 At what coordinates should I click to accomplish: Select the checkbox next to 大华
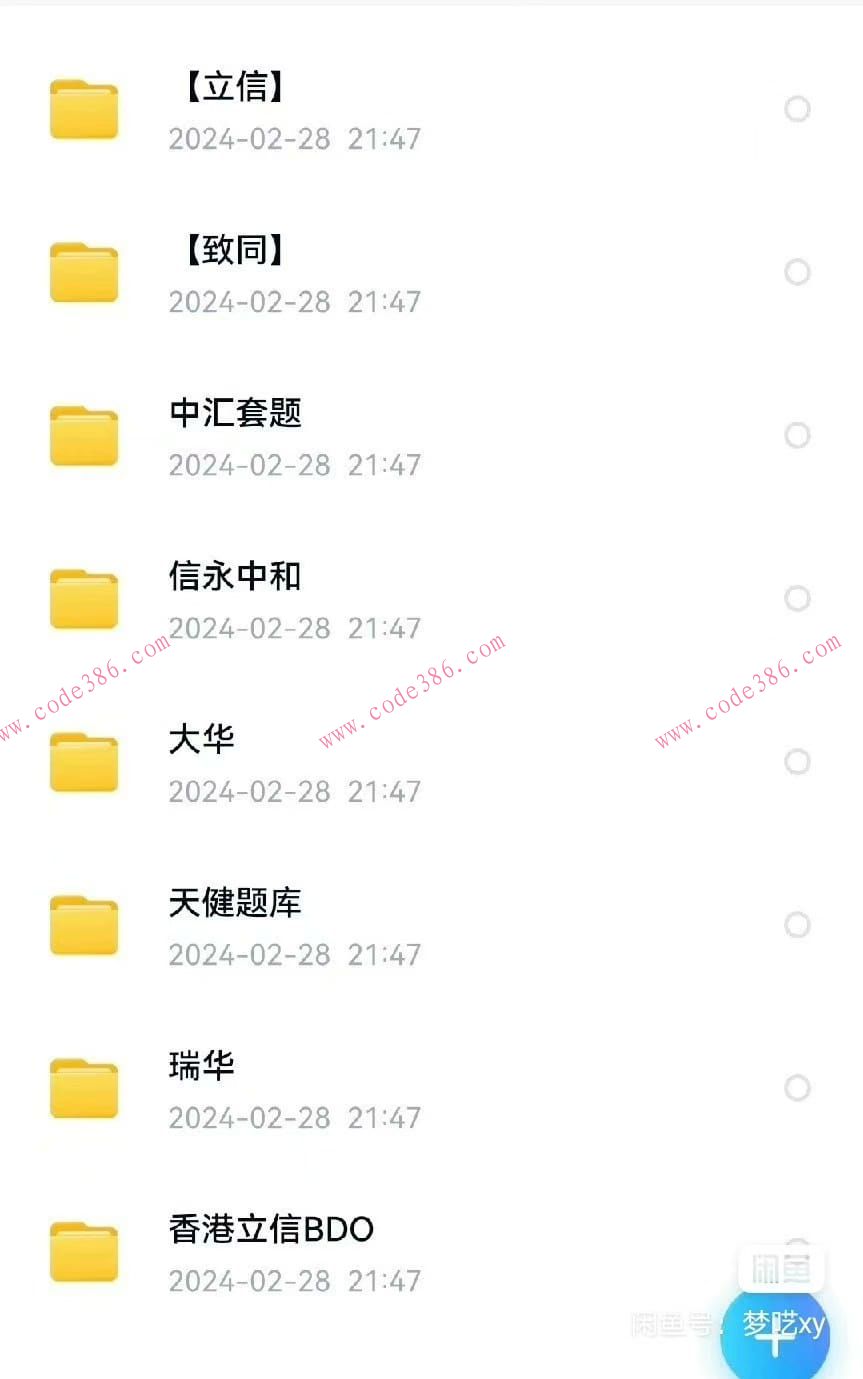pyautogui.click(x=797, y=762)
